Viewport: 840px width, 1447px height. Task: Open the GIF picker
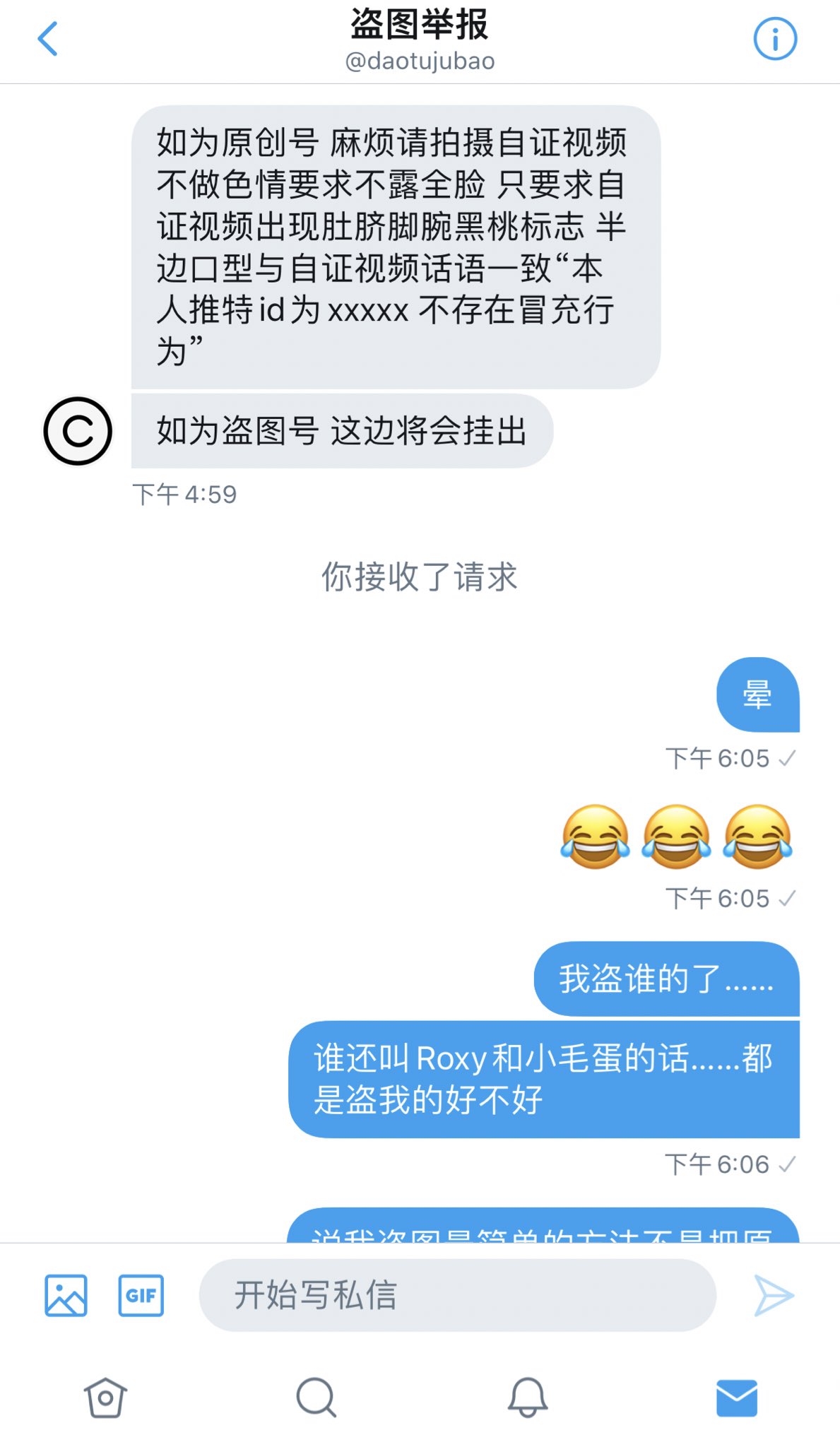point(141,1296)
